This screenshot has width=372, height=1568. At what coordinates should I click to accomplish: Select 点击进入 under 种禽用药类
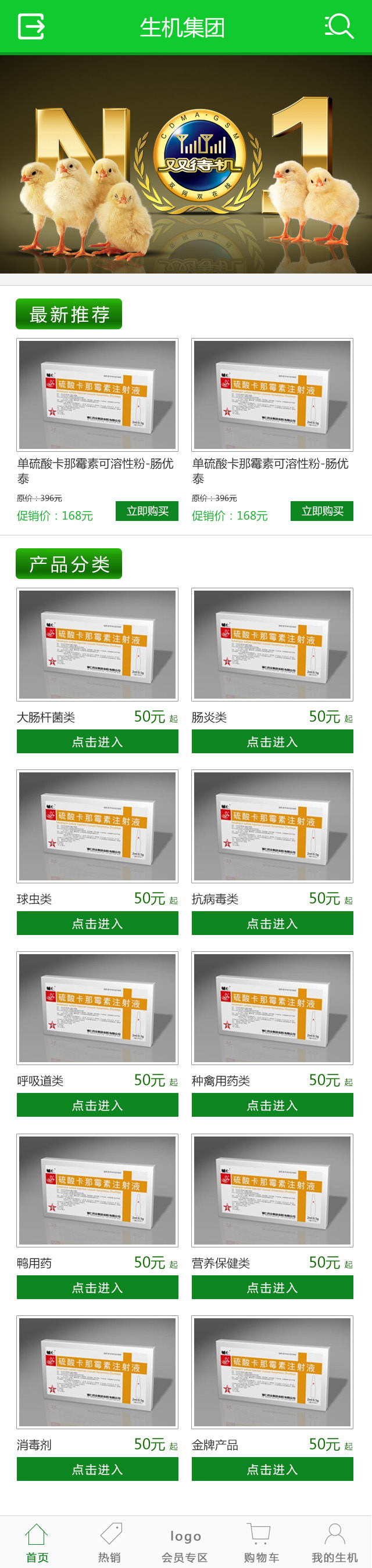[272, 1105]
